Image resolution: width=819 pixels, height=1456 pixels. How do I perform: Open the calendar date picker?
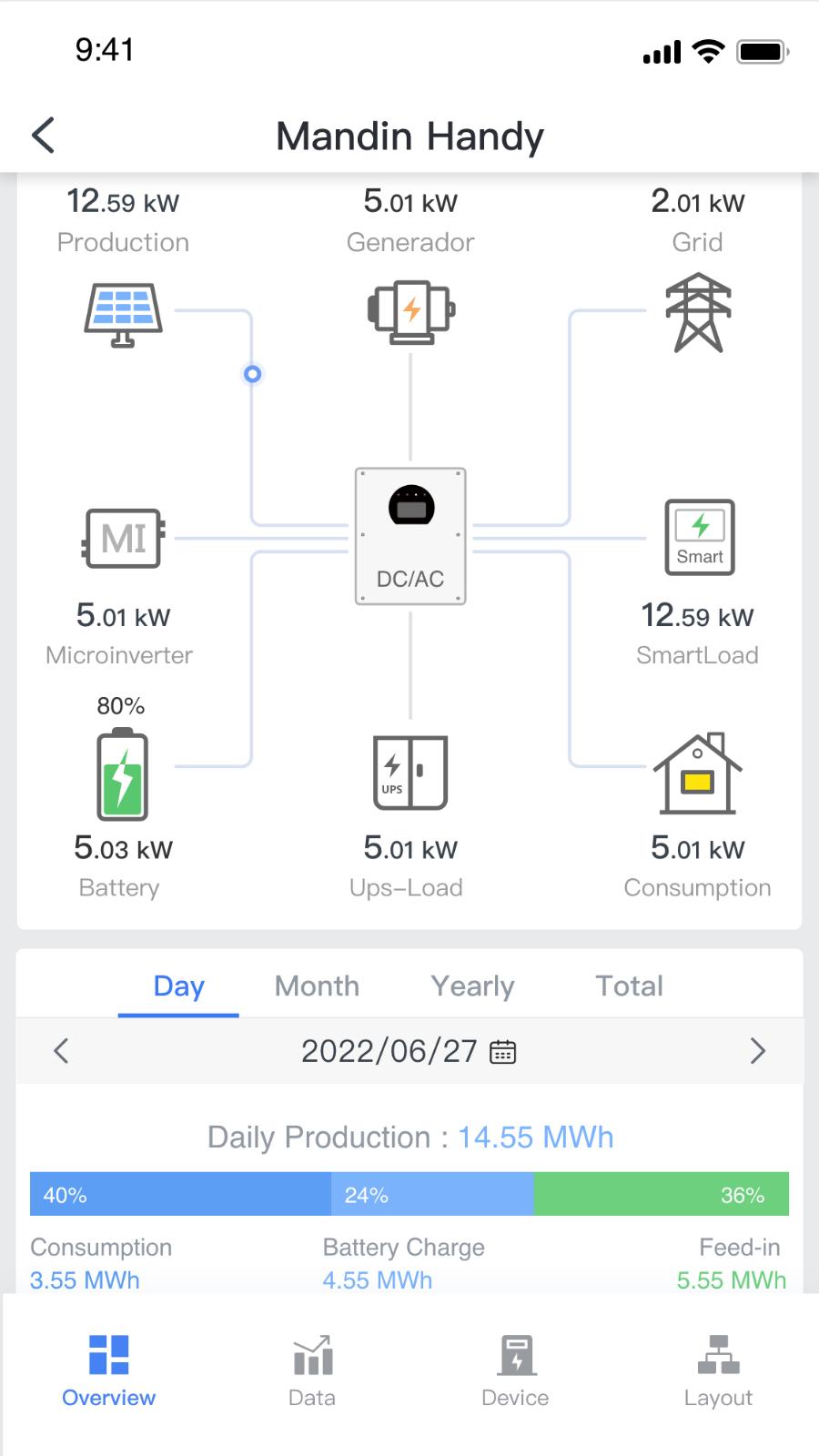tap(503, 1052)
